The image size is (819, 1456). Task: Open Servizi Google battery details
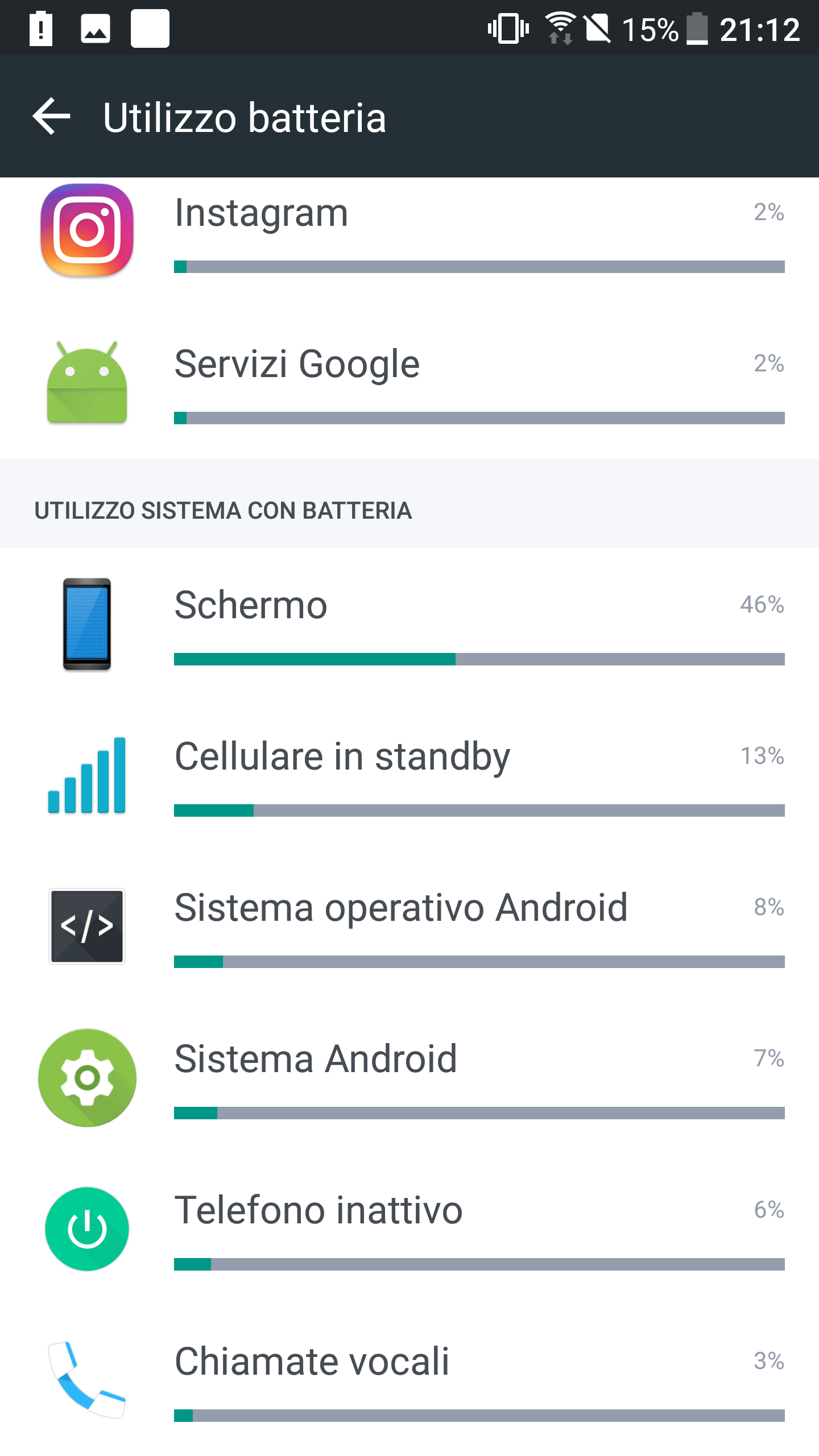tap(409, 382)
